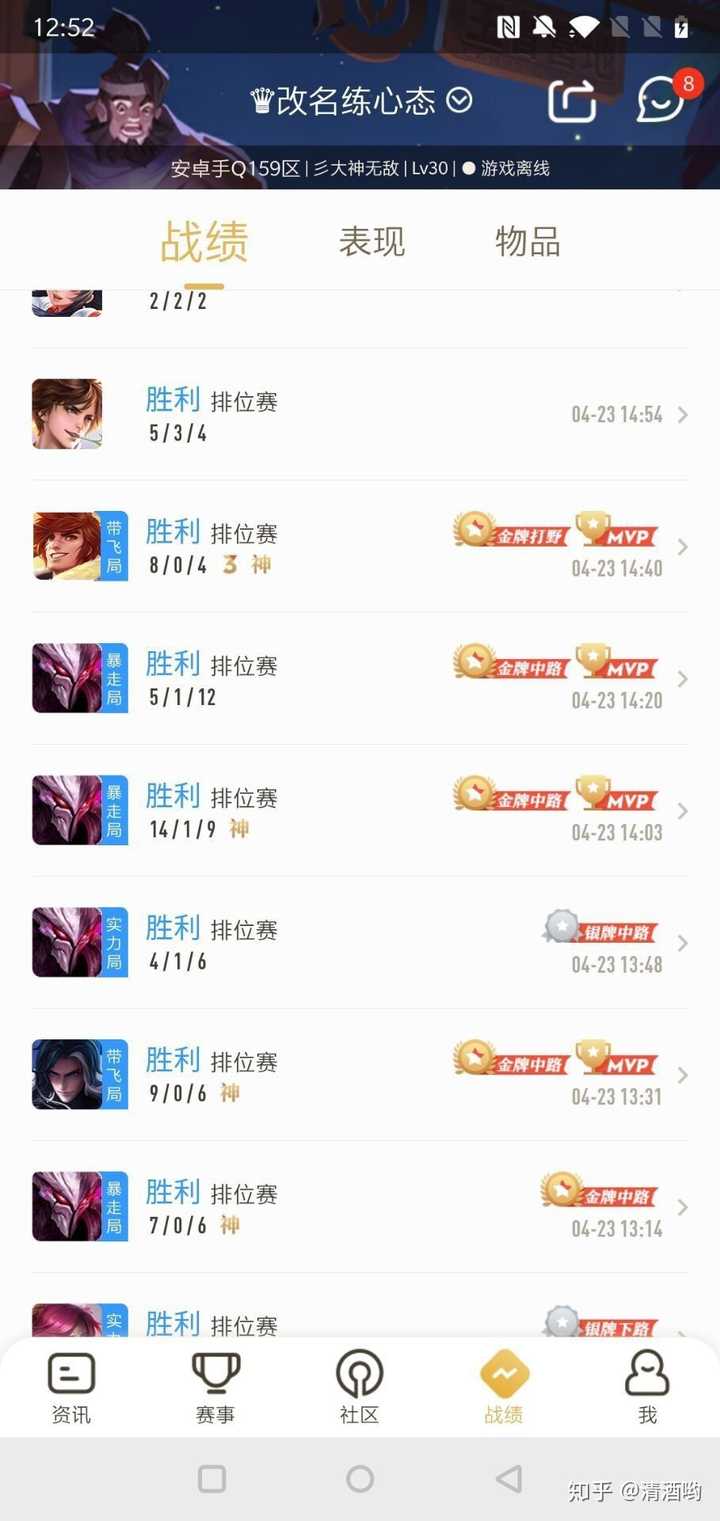
Task: Open the messages icon with 8 unread
Action: pyautogui.click(x=662, y=100)
